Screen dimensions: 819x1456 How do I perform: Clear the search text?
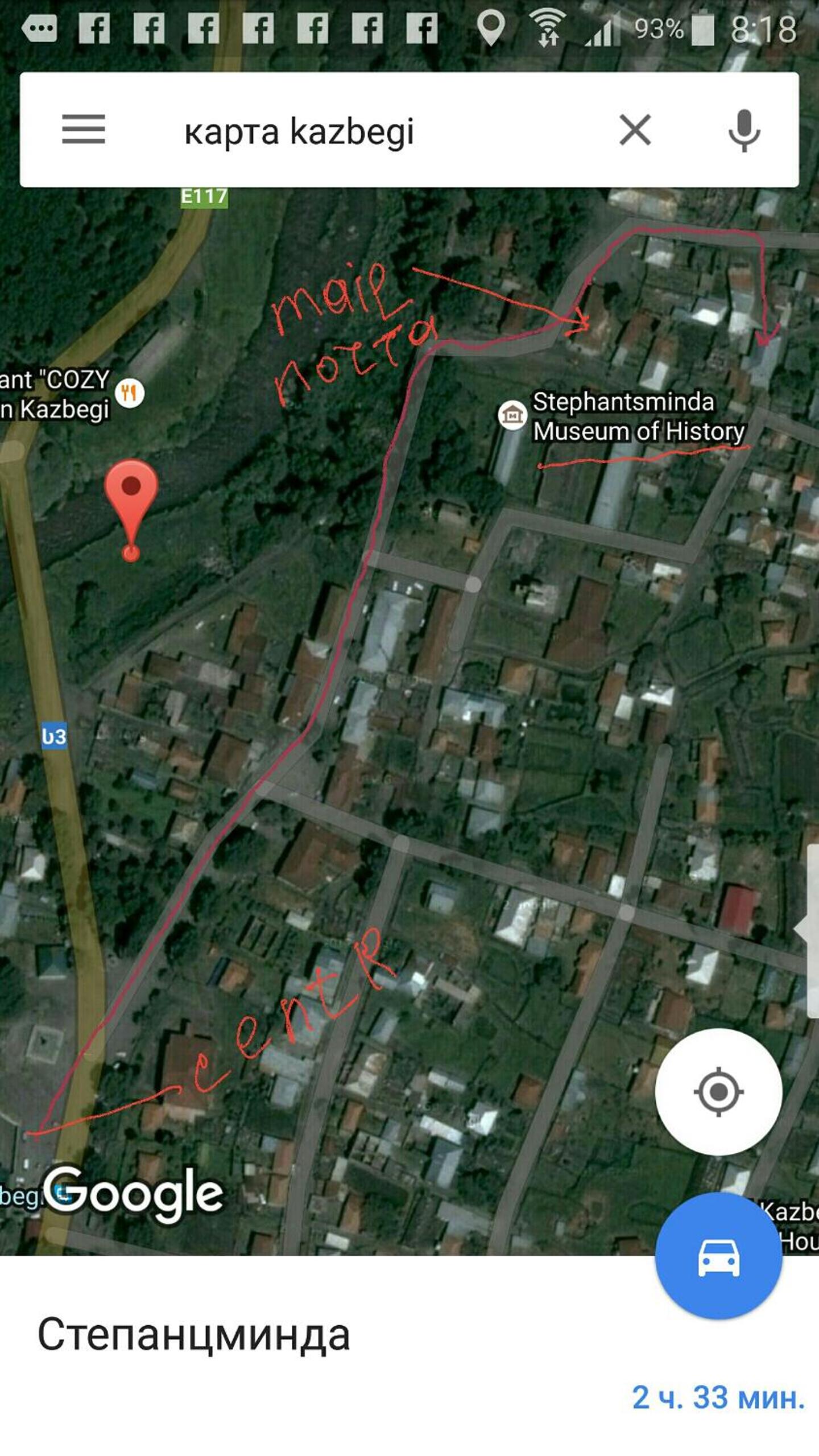(635, 130)
